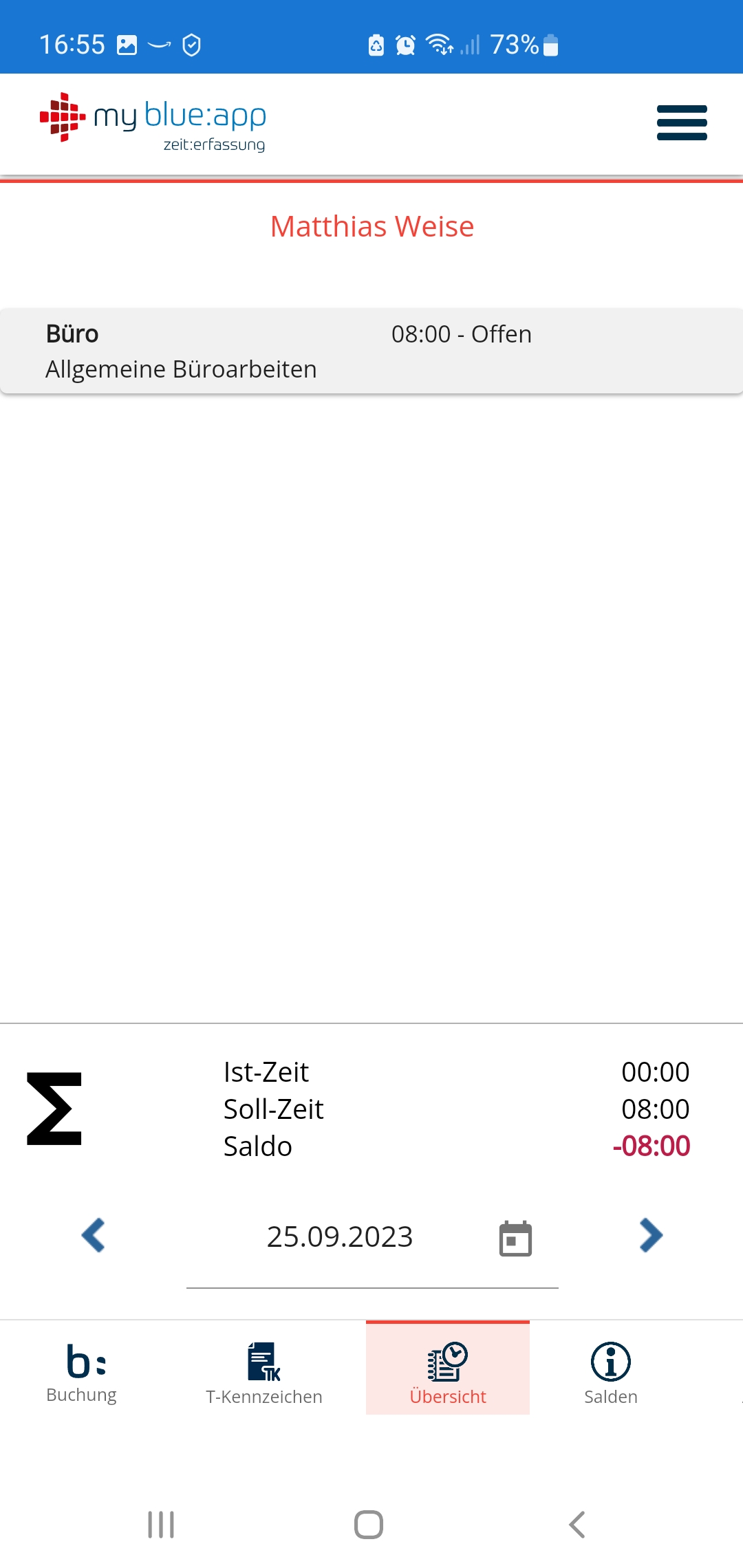Go to the next day
The height and width of the screenshot is (1568, 743).
pyautogui.click(x=650, y=1236)
